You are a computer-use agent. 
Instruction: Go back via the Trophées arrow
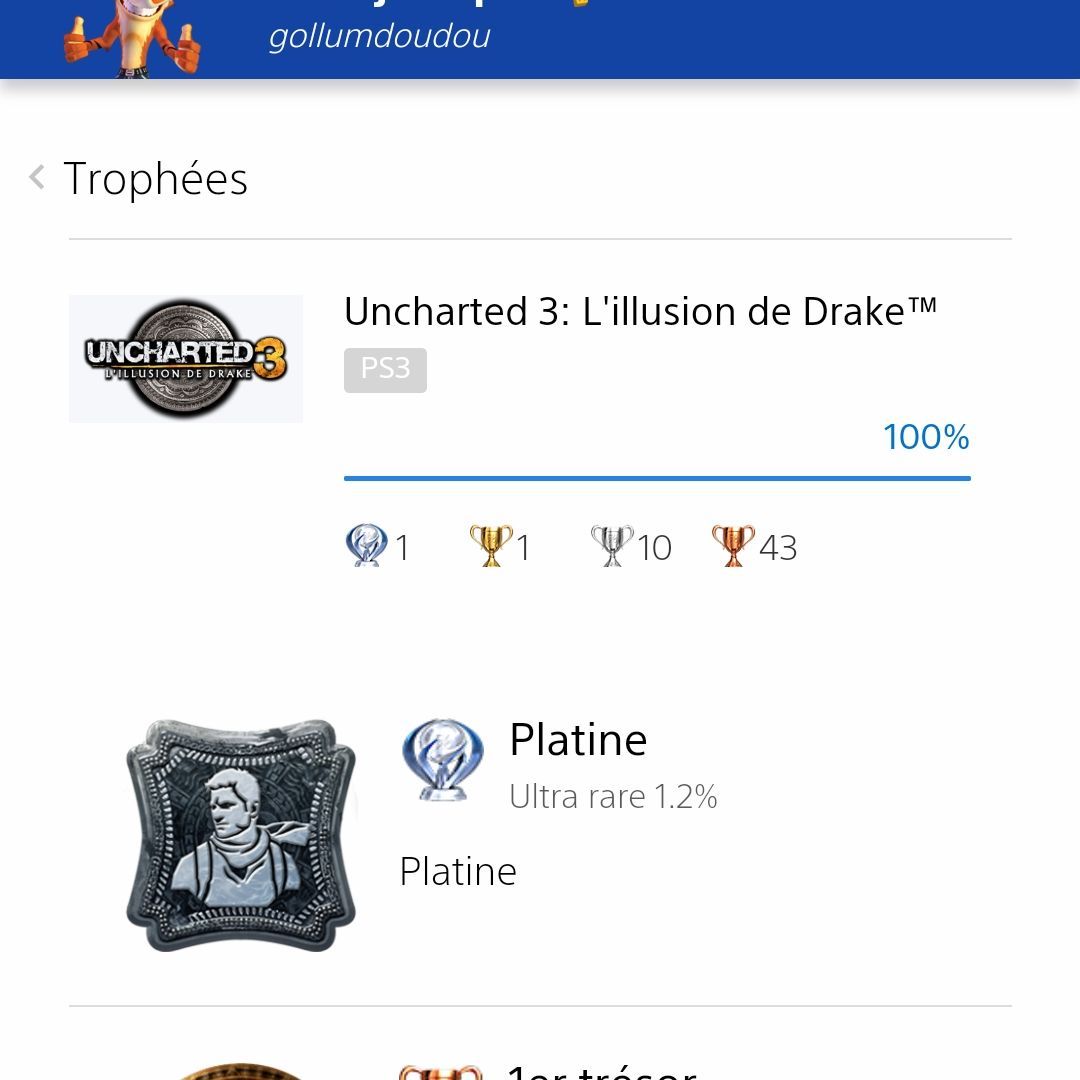coord(38,178)
